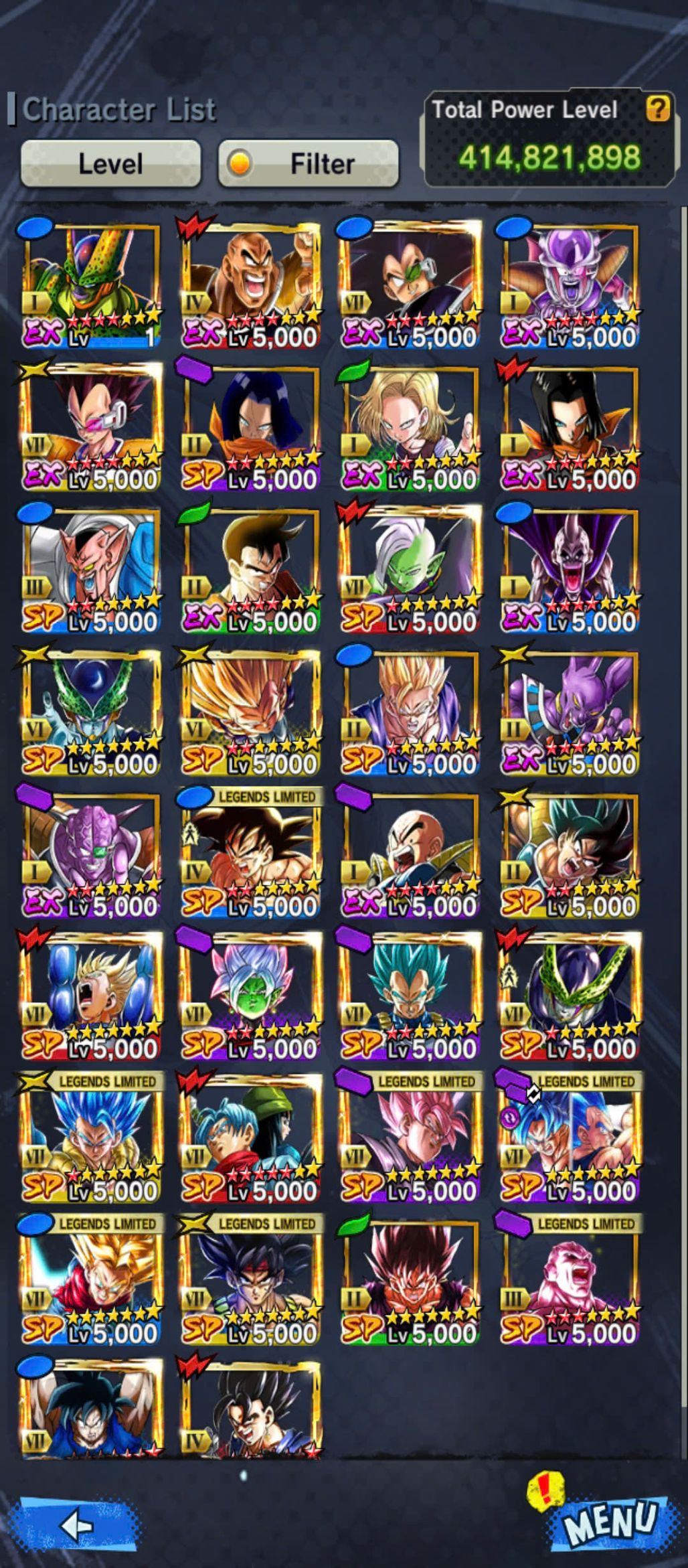This screenshot has height=1568, width=688.
Task: Open Trunks and Mai SP card
Action: (x=251, y=1138)
